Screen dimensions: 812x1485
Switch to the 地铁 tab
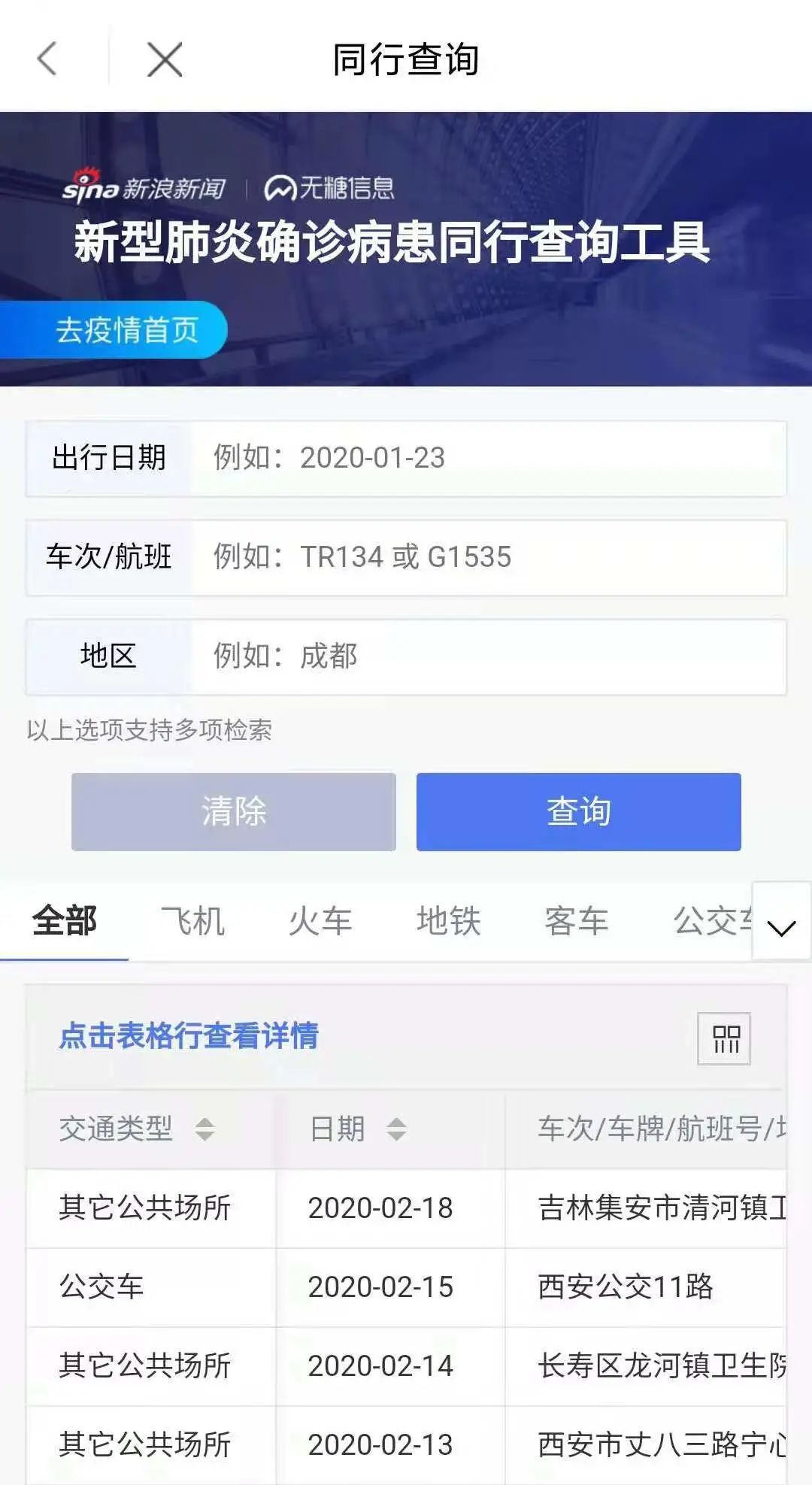[x=448, y=921]
